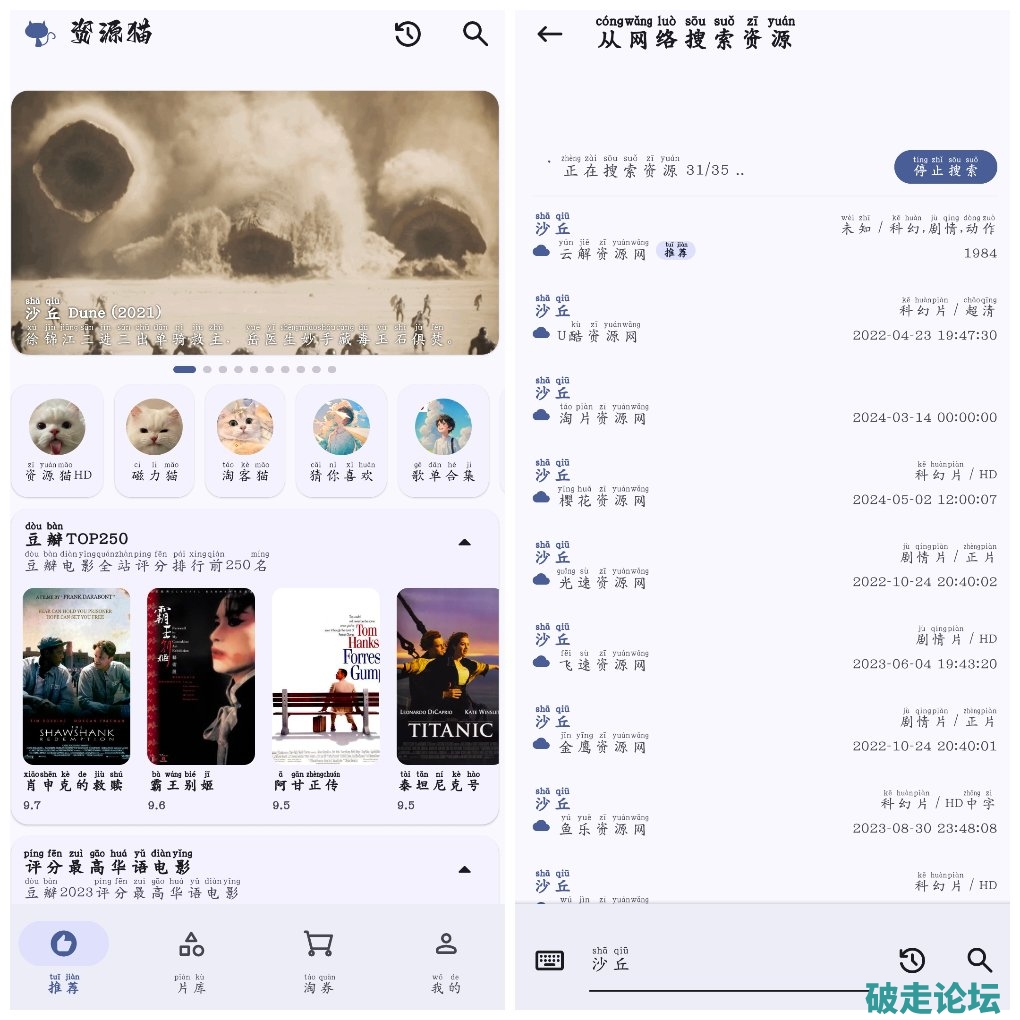The image size is (1020, 1020).
Task: Tap the keyboard icon beside the 沙丘 field
Action: (x=549, y=961)
